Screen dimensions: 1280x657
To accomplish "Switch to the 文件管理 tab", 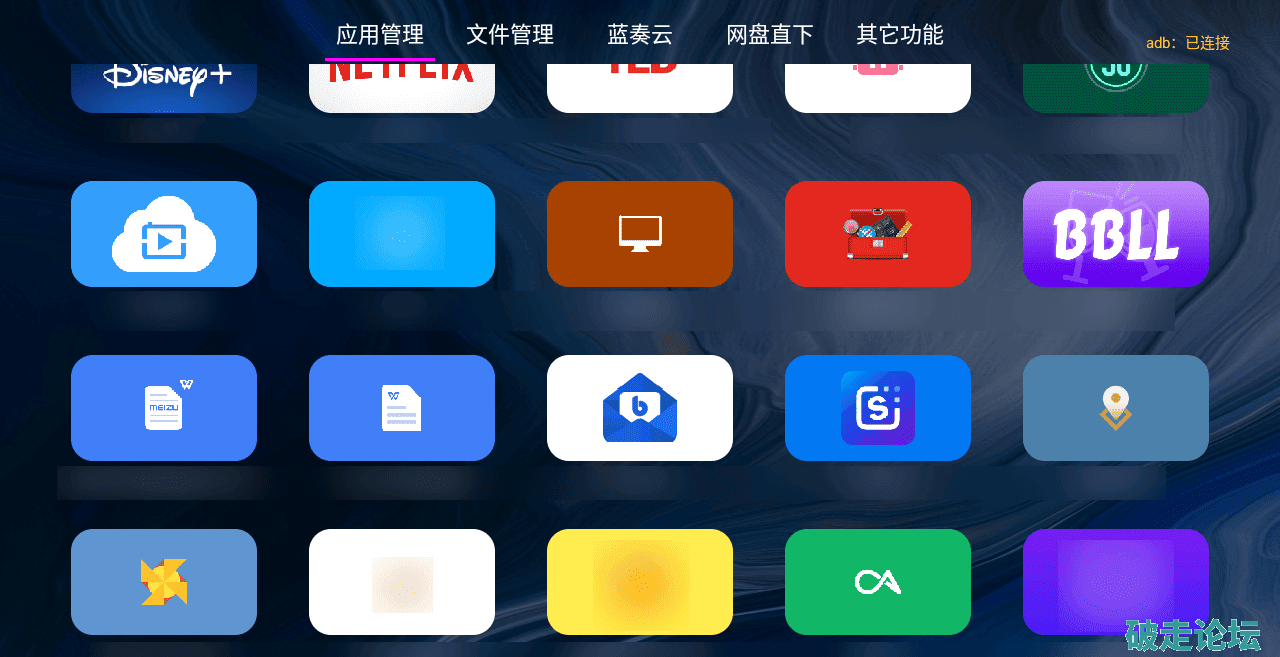I will (x=510, y=35).
